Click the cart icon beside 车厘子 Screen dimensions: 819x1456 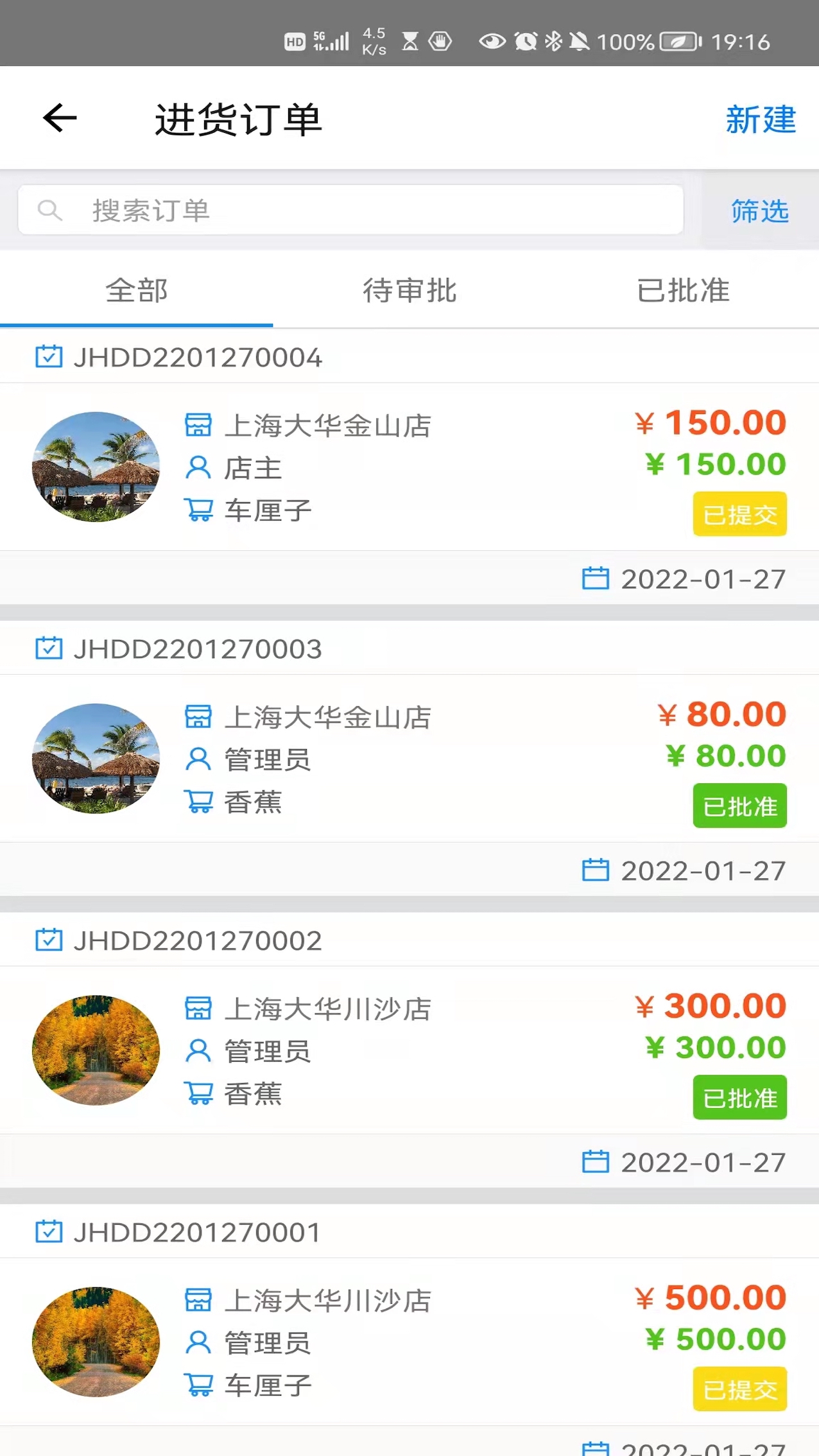pos(199,511)
